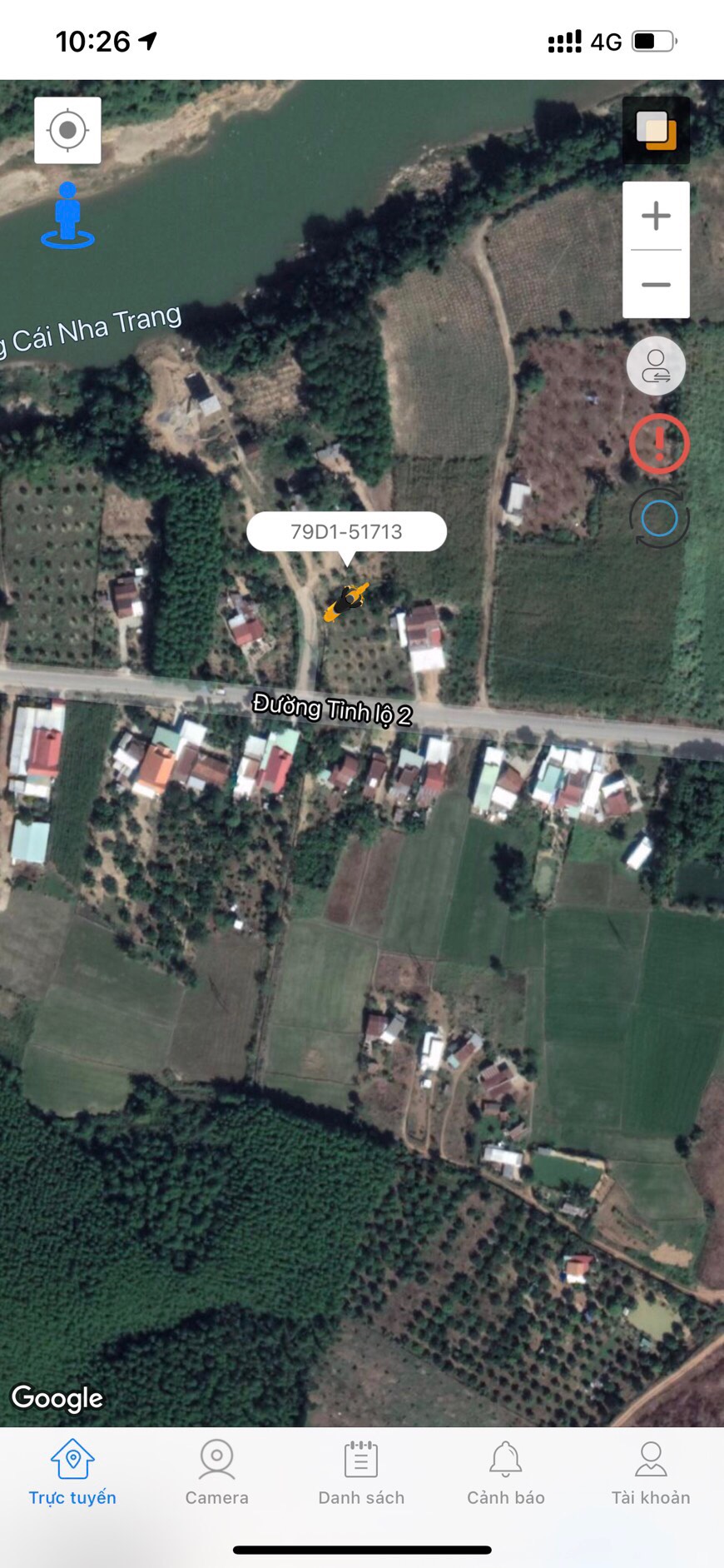The height and width of the screenshot is (1568, 724).
Task: Open the Camera tab
Action: click(x=216, y=1472)
